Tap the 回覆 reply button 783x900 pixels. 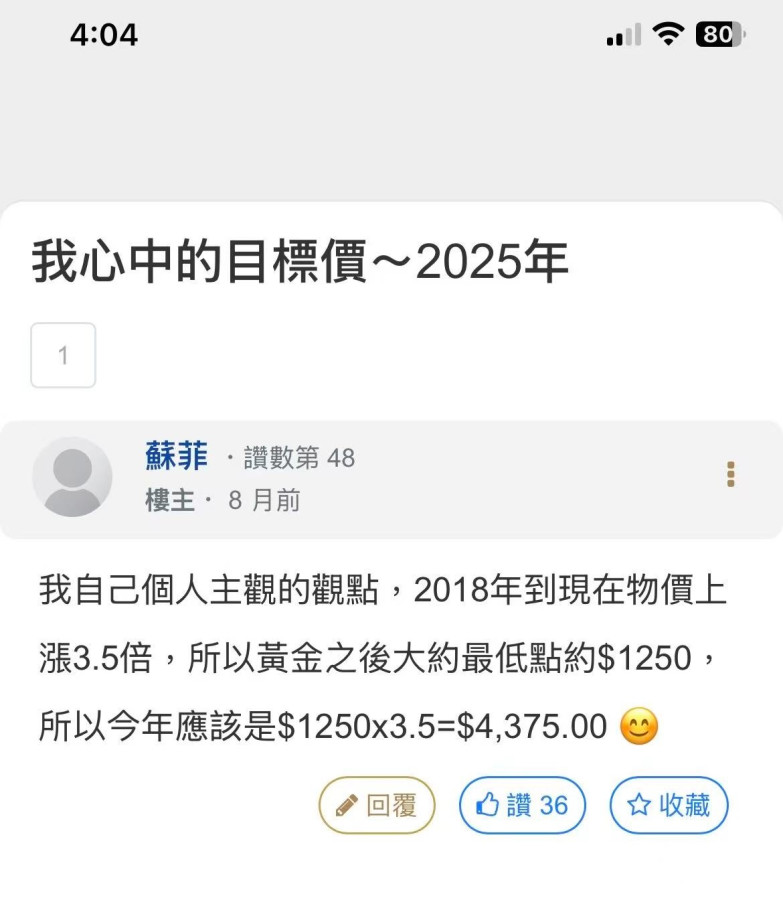(377, 805)
